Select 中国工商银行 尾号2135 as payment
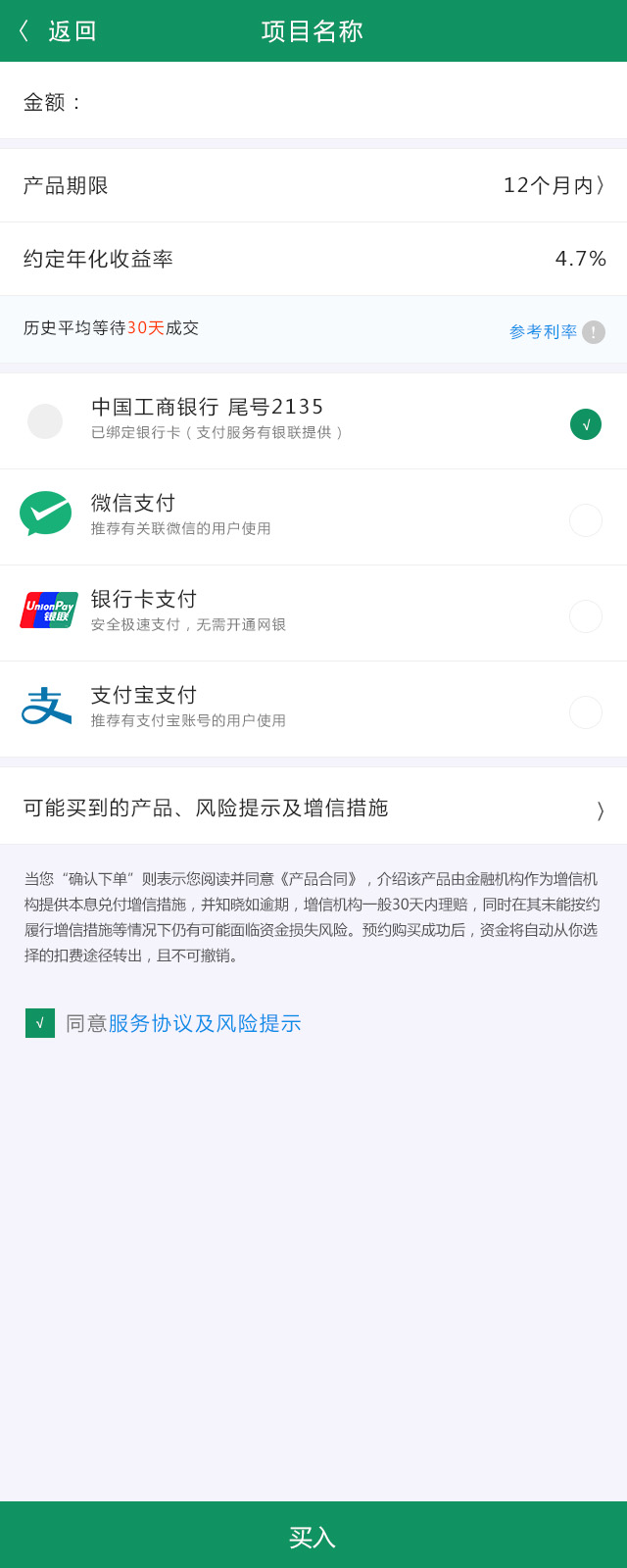Image resolution: width=627 pixels, height=1568 pixels. point(585,424)
